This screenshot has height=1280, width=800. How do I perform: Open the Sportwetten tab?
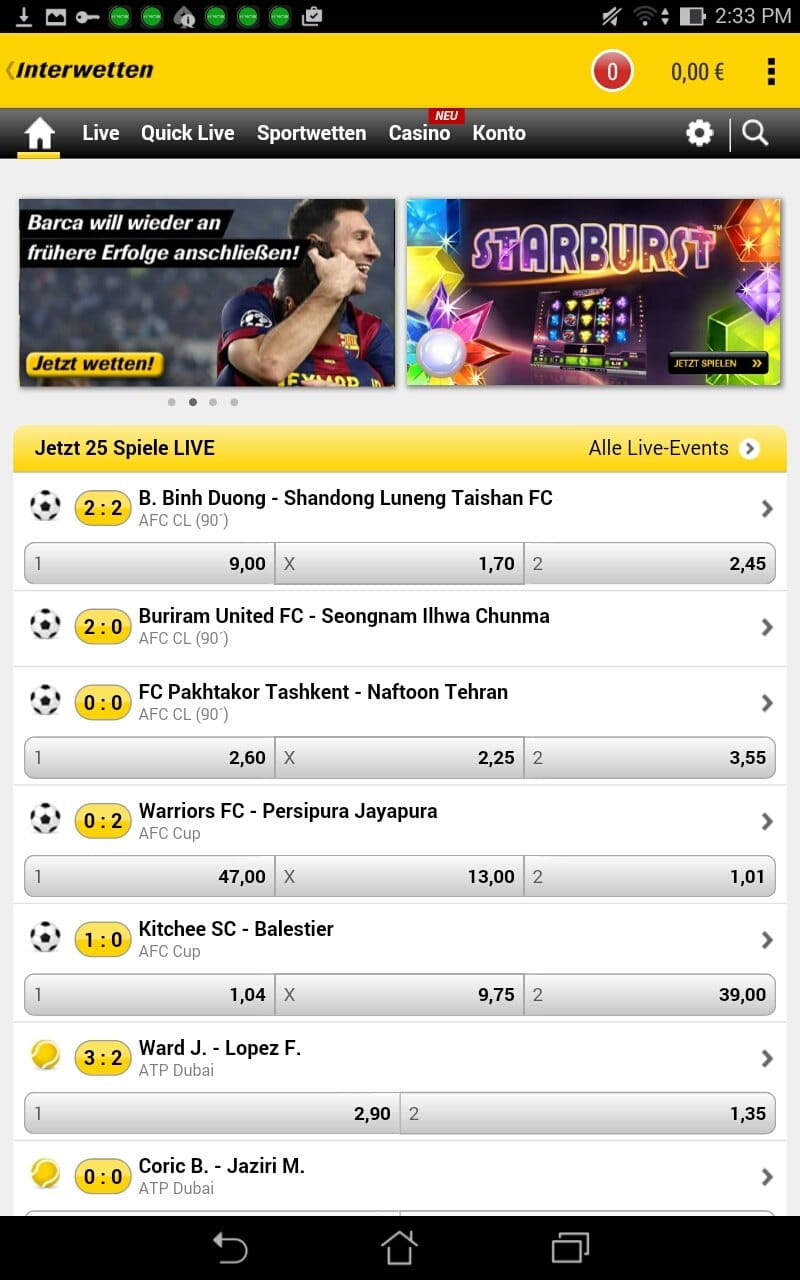click(311, 133)
